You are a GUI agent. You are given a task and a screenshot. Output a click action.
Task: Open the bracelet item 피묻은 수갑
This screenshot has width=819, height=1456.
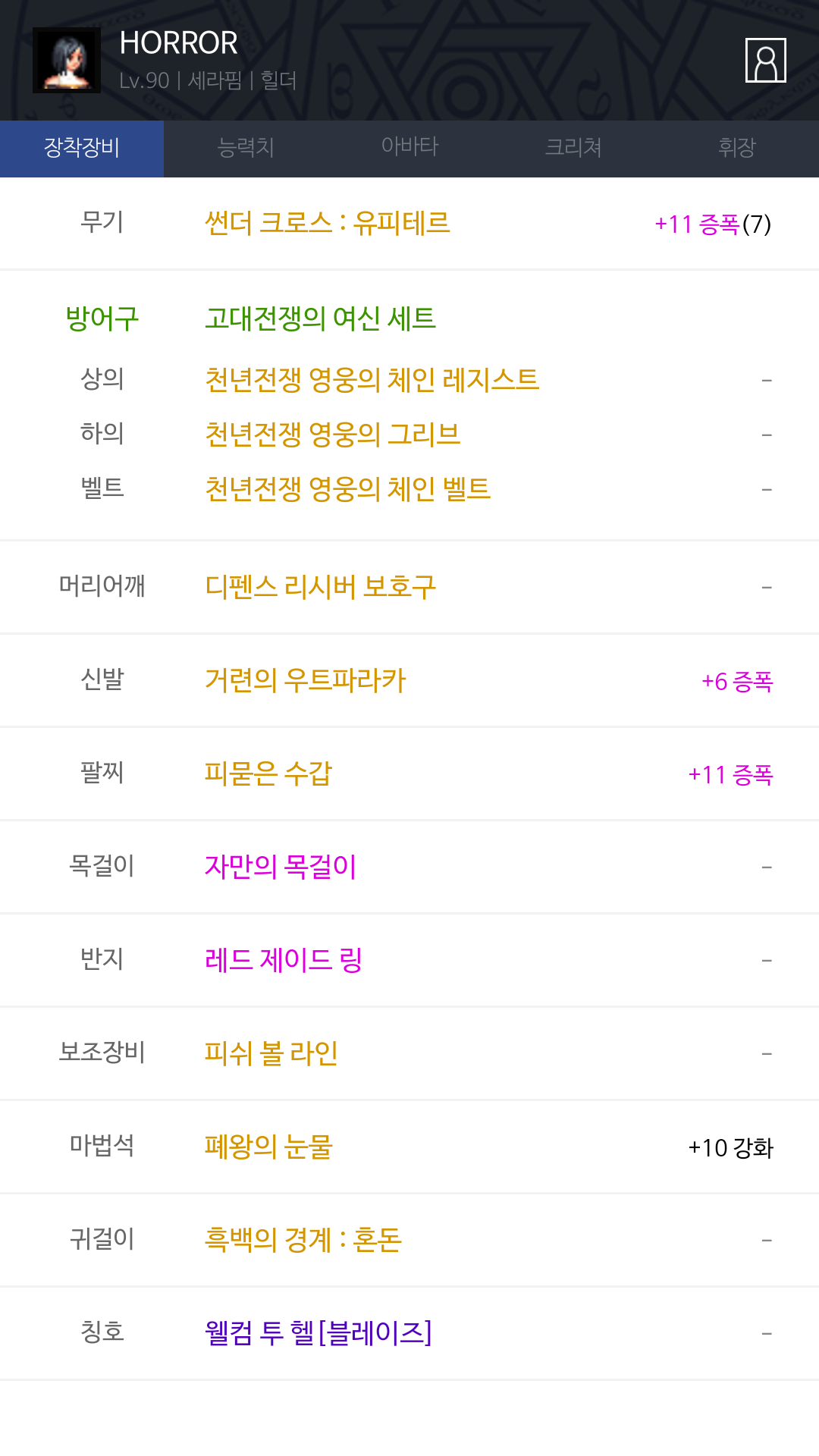(268, 773)
